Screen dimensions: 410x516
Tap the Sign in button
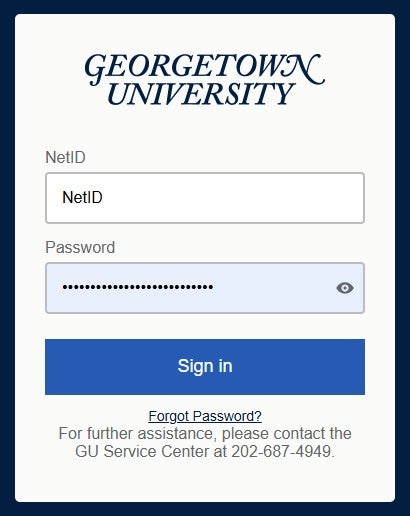(x=205, y=367)
